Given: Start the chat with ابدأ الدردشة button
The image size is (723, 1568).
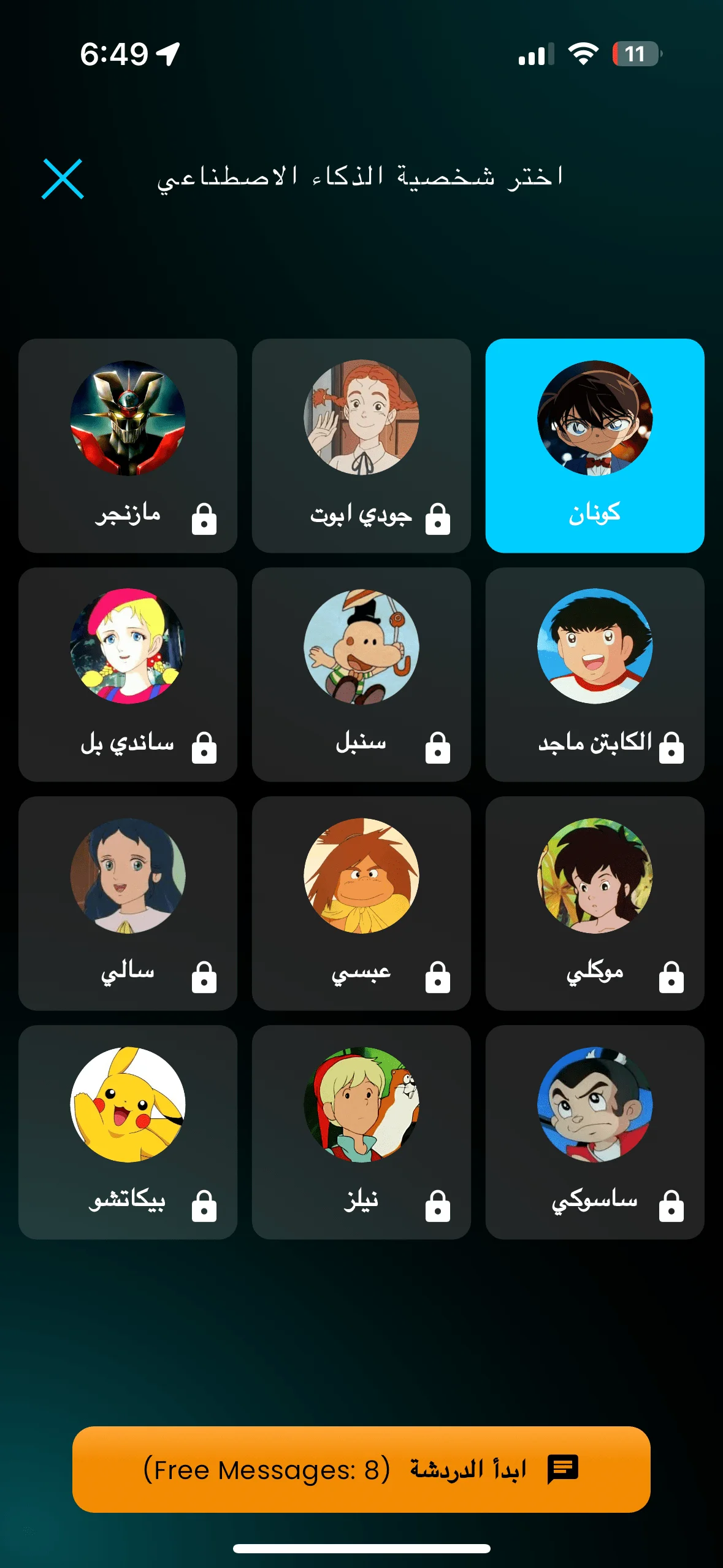Looking at the screenshot, I should [x=361, y=1469].
